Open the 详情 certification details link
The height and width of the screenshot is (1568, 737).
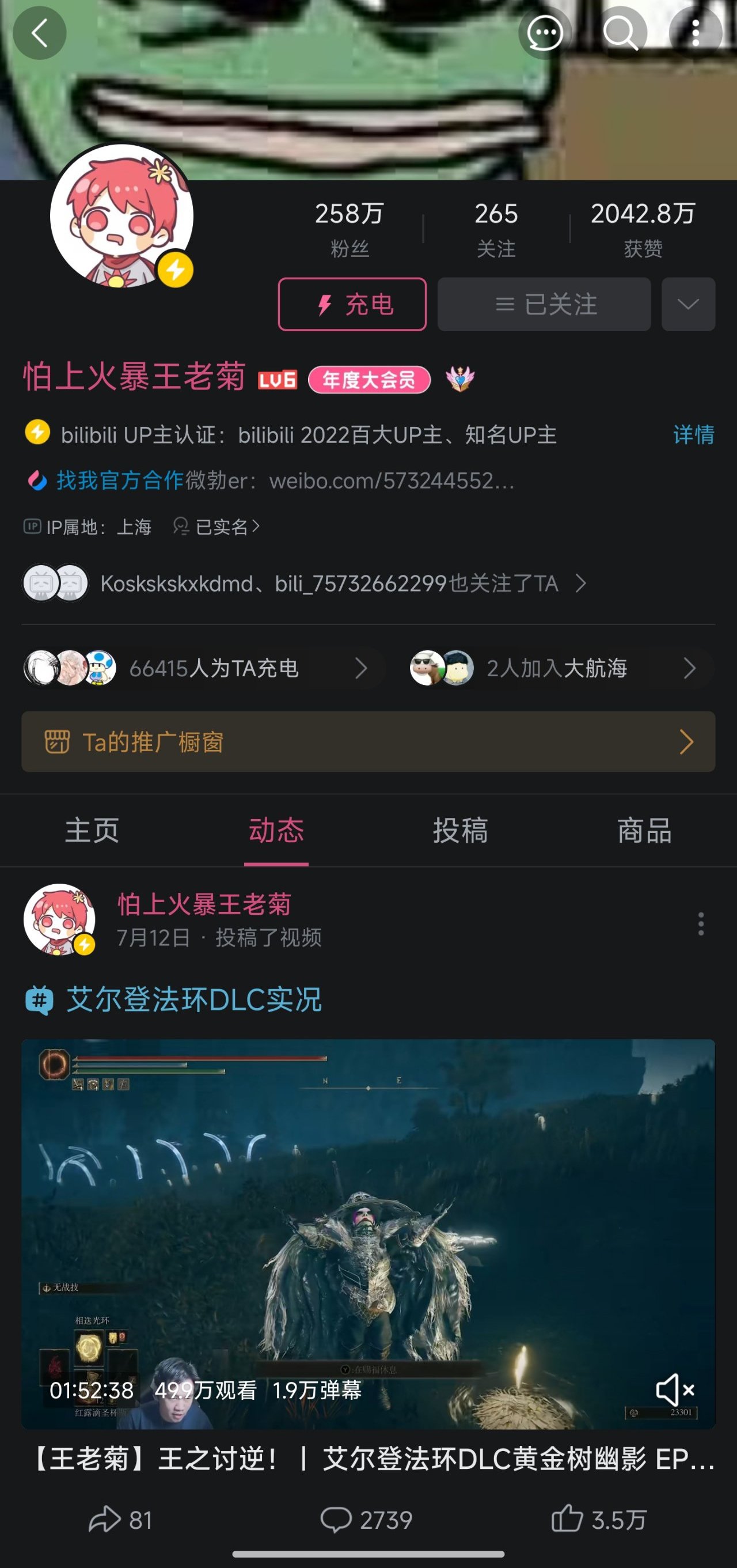693,434
